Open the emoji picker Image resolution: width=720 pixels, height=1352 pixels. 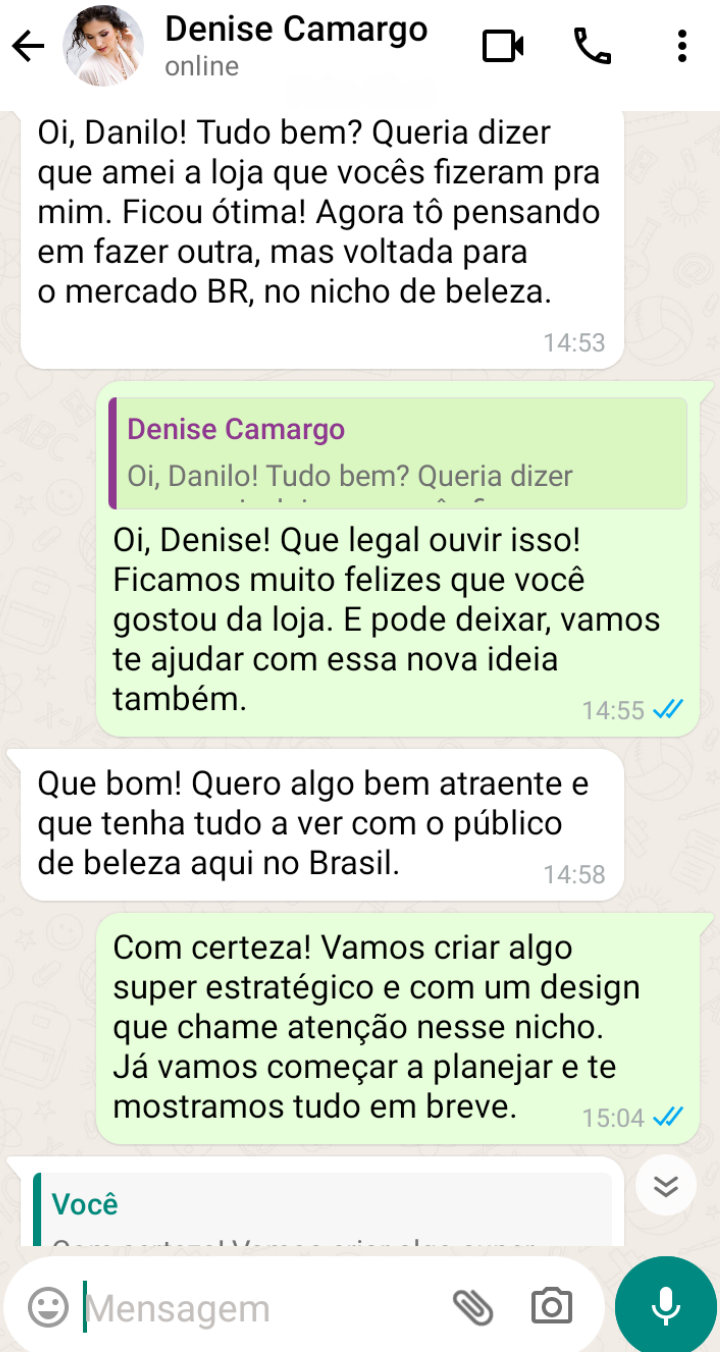pos(48,1307)
